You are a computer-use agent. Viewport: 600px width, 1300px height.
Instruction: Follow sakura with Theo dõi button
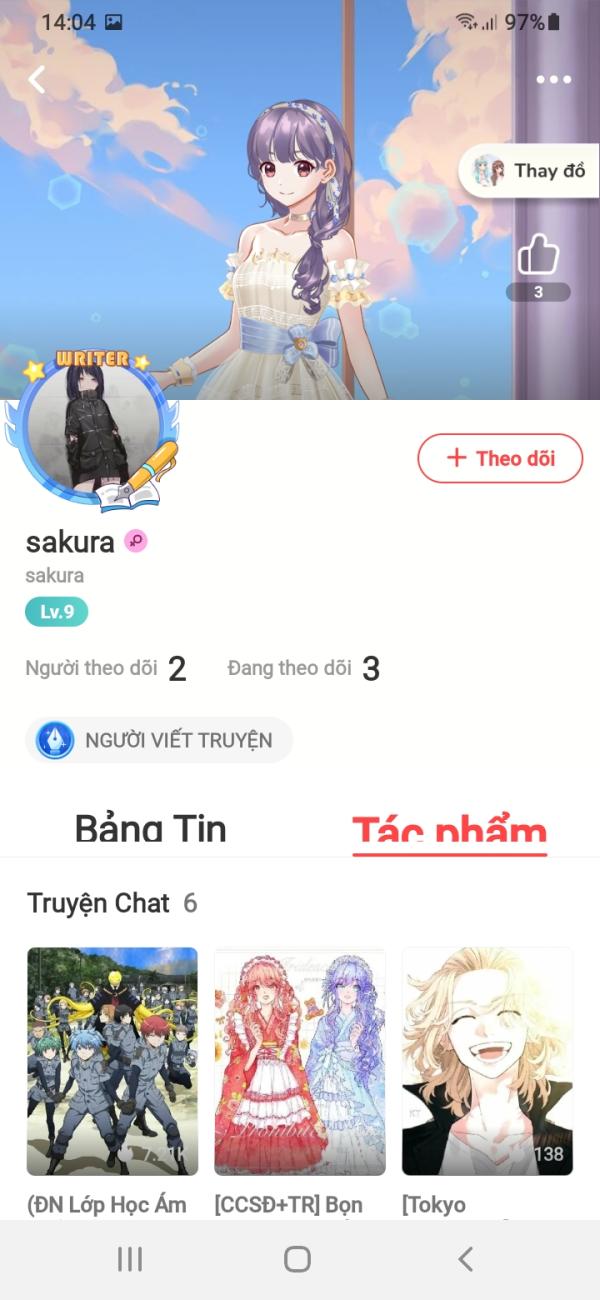click(x=500, y=458)
